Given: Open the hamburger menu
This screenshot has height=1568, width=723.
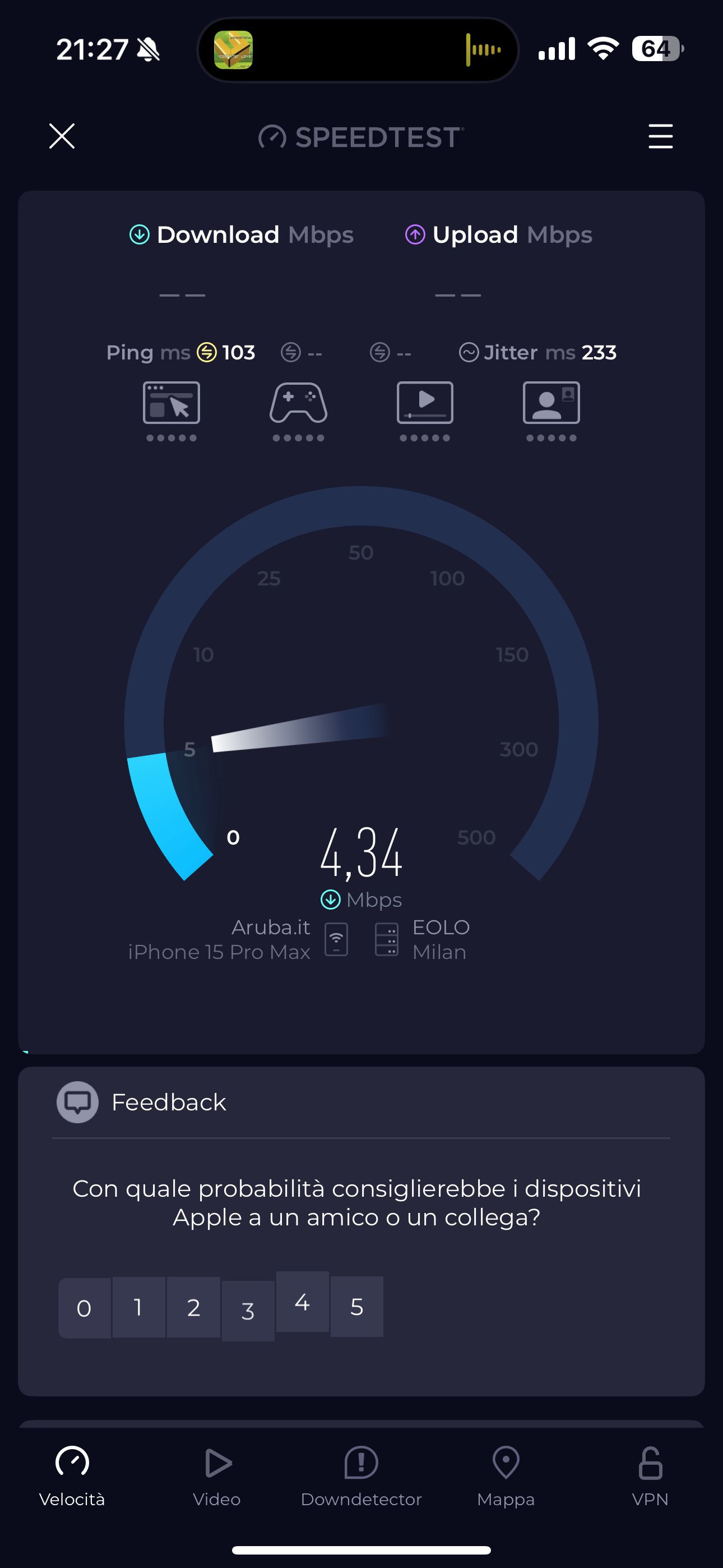Looking at the screenshot, I should coord(660,136).
